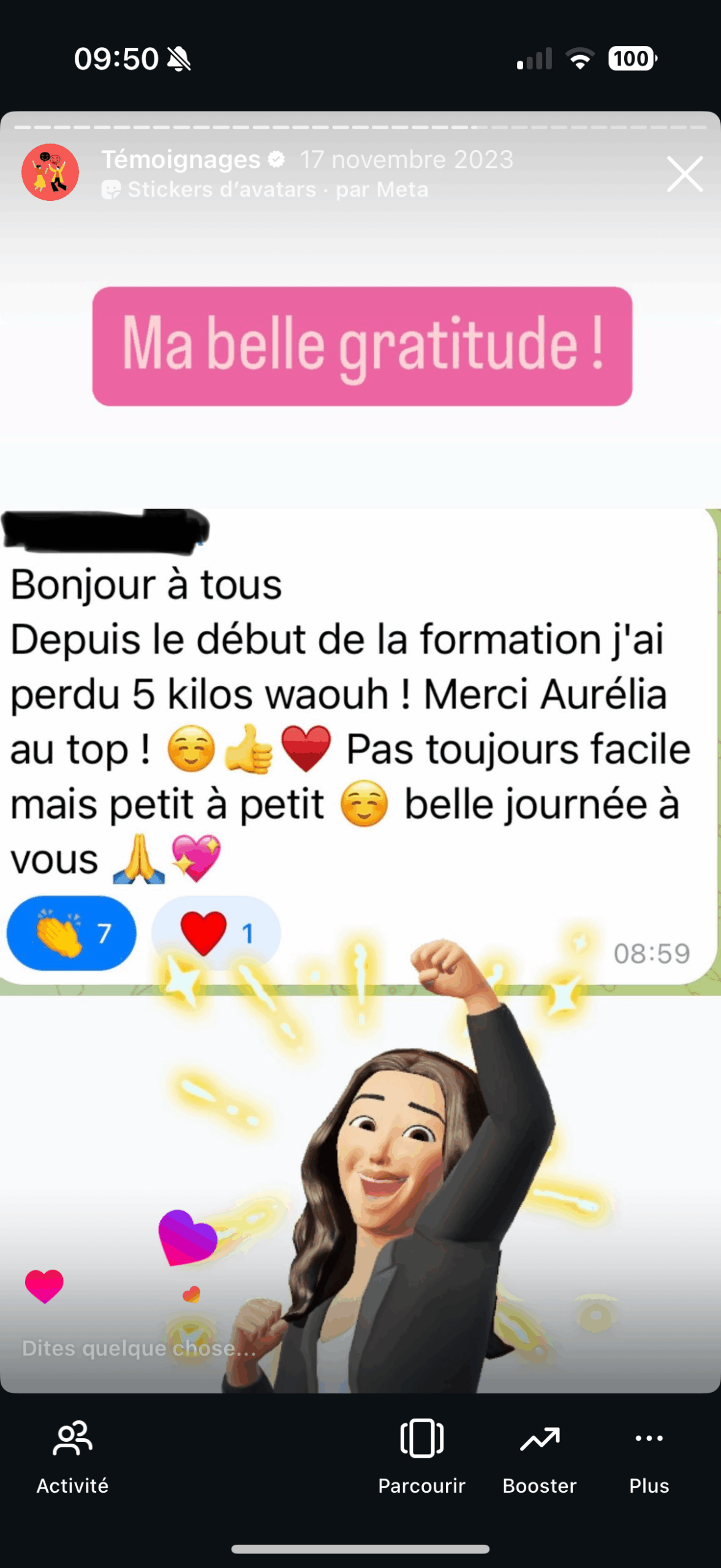Open the Plus more options menu
Image resolution: width=721 pixels, height=1568 pixels.
point(649,1457)
